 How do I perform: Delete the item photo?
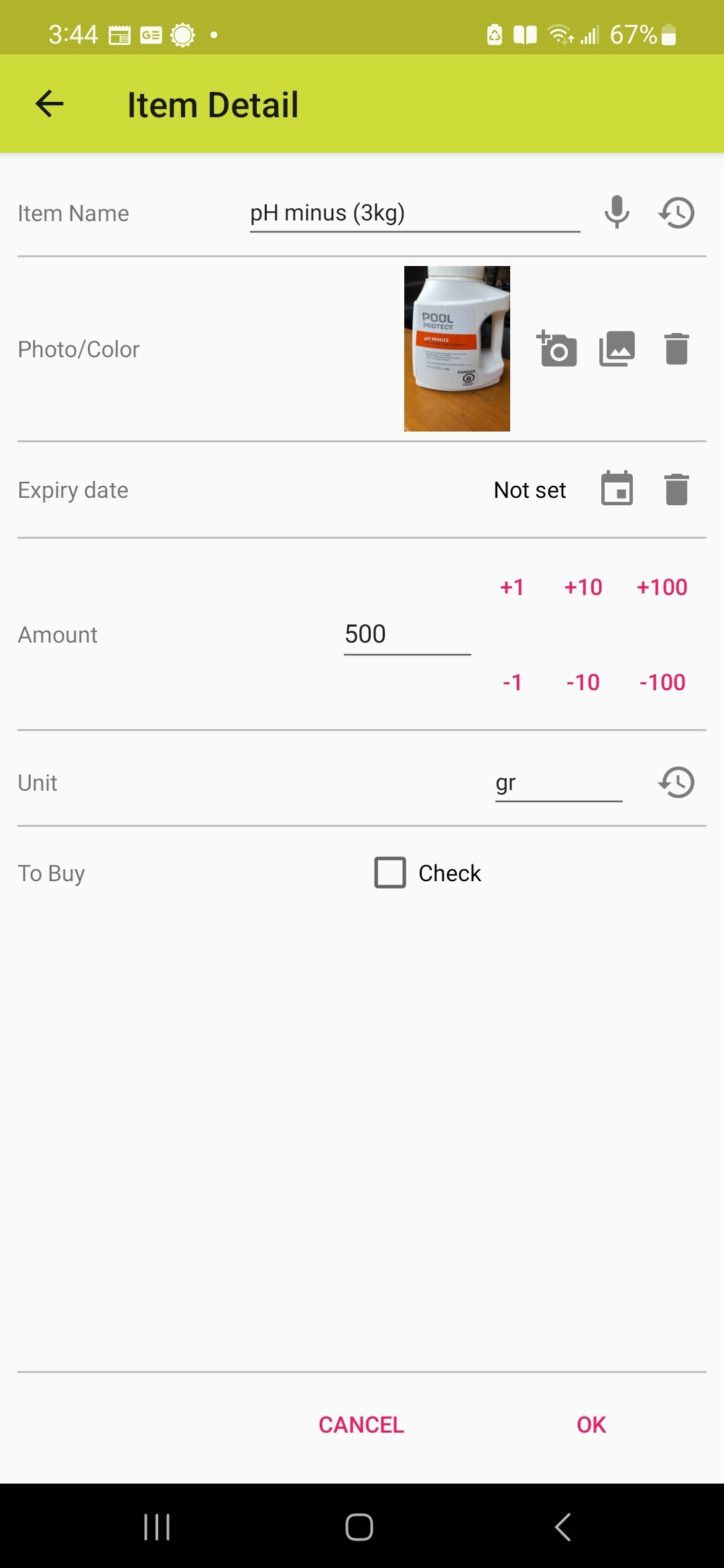[676, 348]
